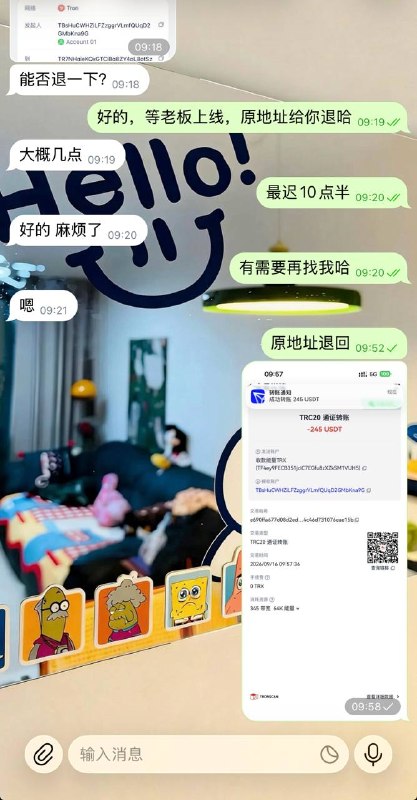Open the sticker panel icon in message field
This screenshot has height=800, width=417.
tap(329, 754)
